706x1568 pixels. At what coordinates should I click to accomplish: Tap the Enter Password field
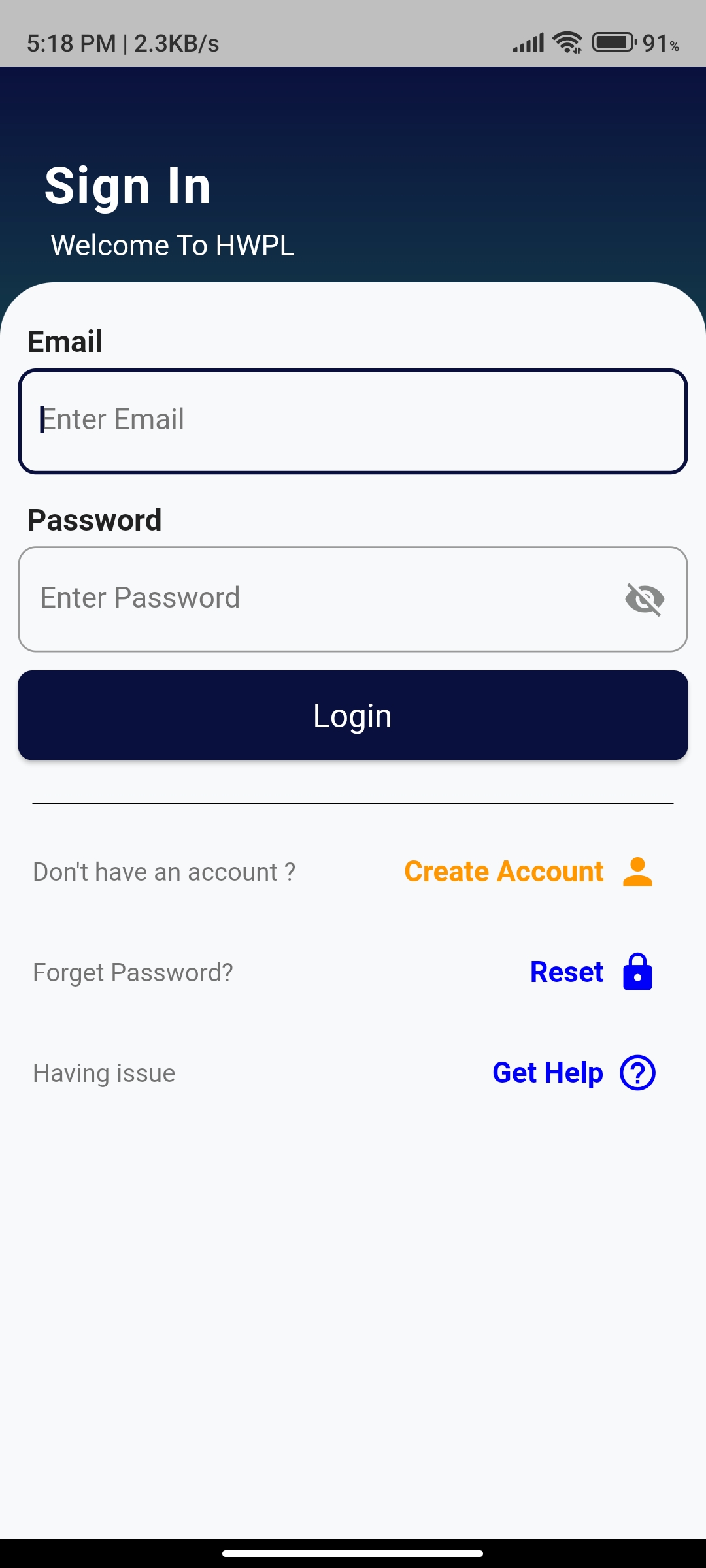pos(314,598)
